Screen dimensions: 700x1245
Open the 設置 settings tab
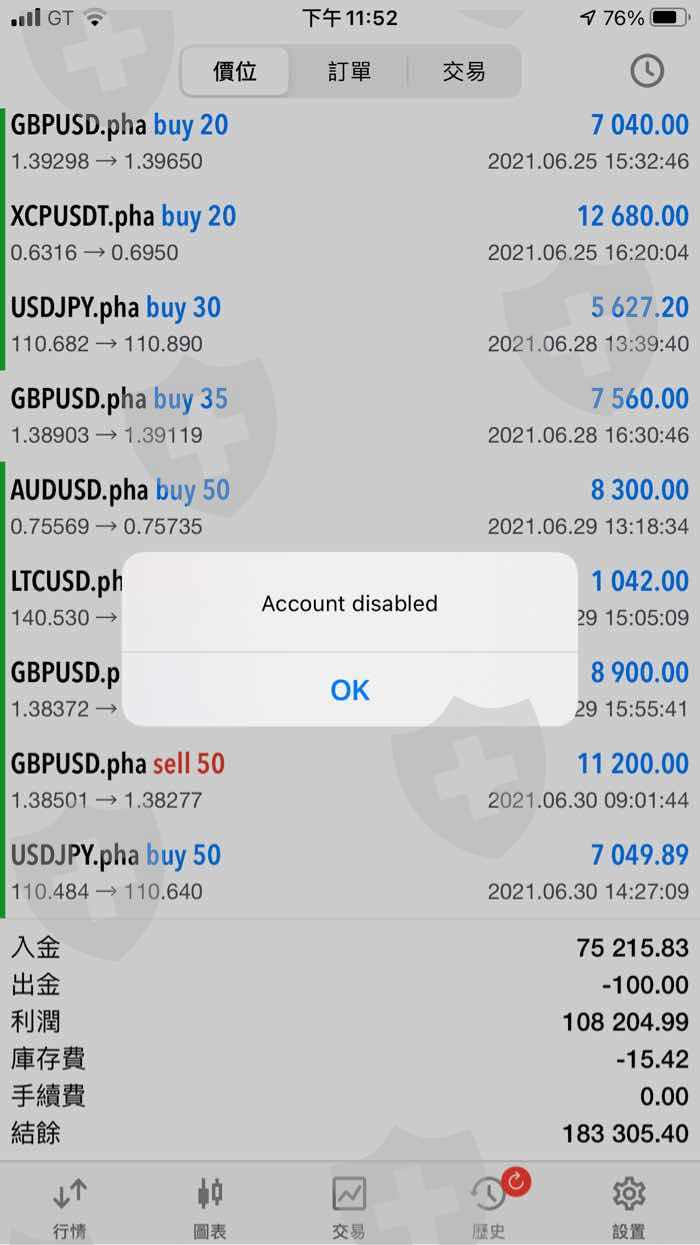[x=629, y=1207]
